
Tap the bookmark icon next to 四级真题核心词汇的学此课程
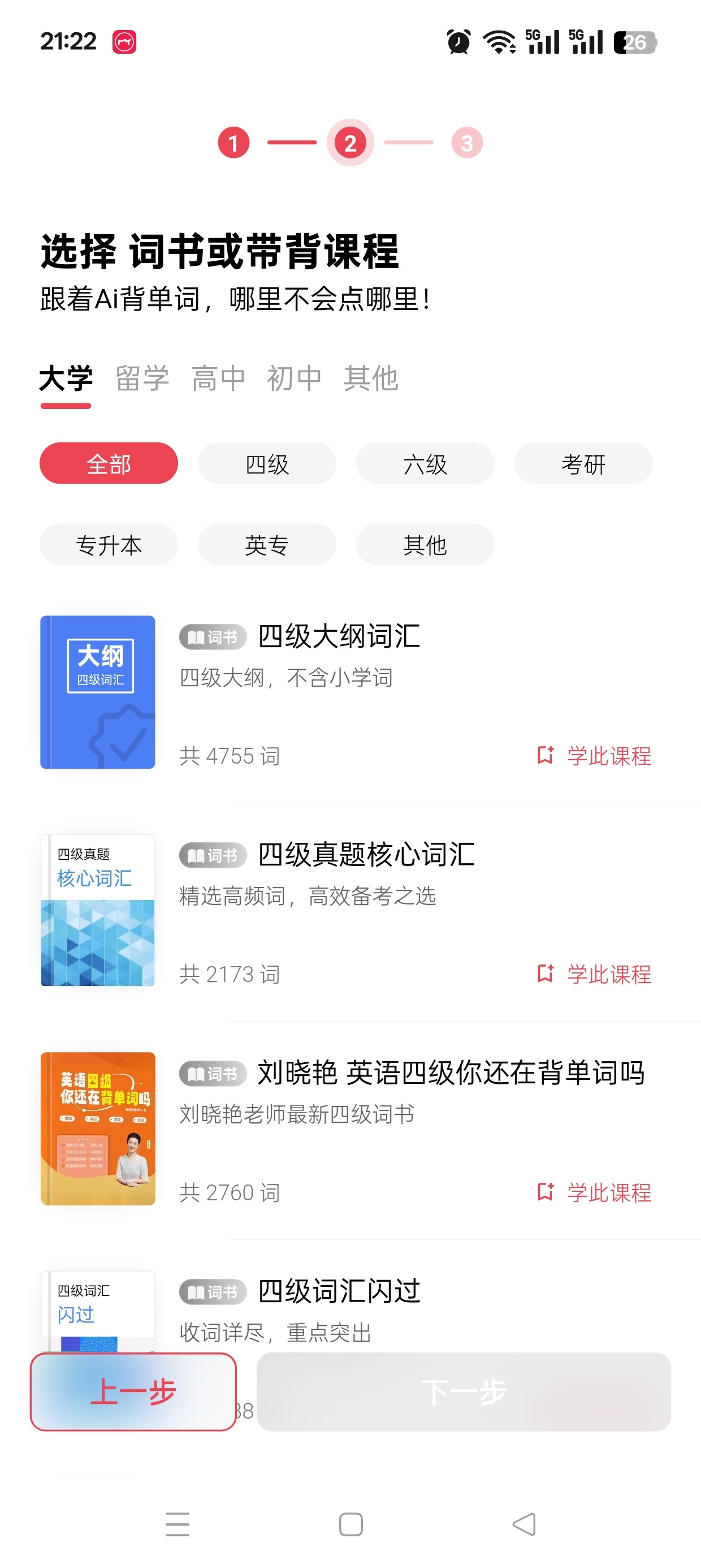click(546, 974)
